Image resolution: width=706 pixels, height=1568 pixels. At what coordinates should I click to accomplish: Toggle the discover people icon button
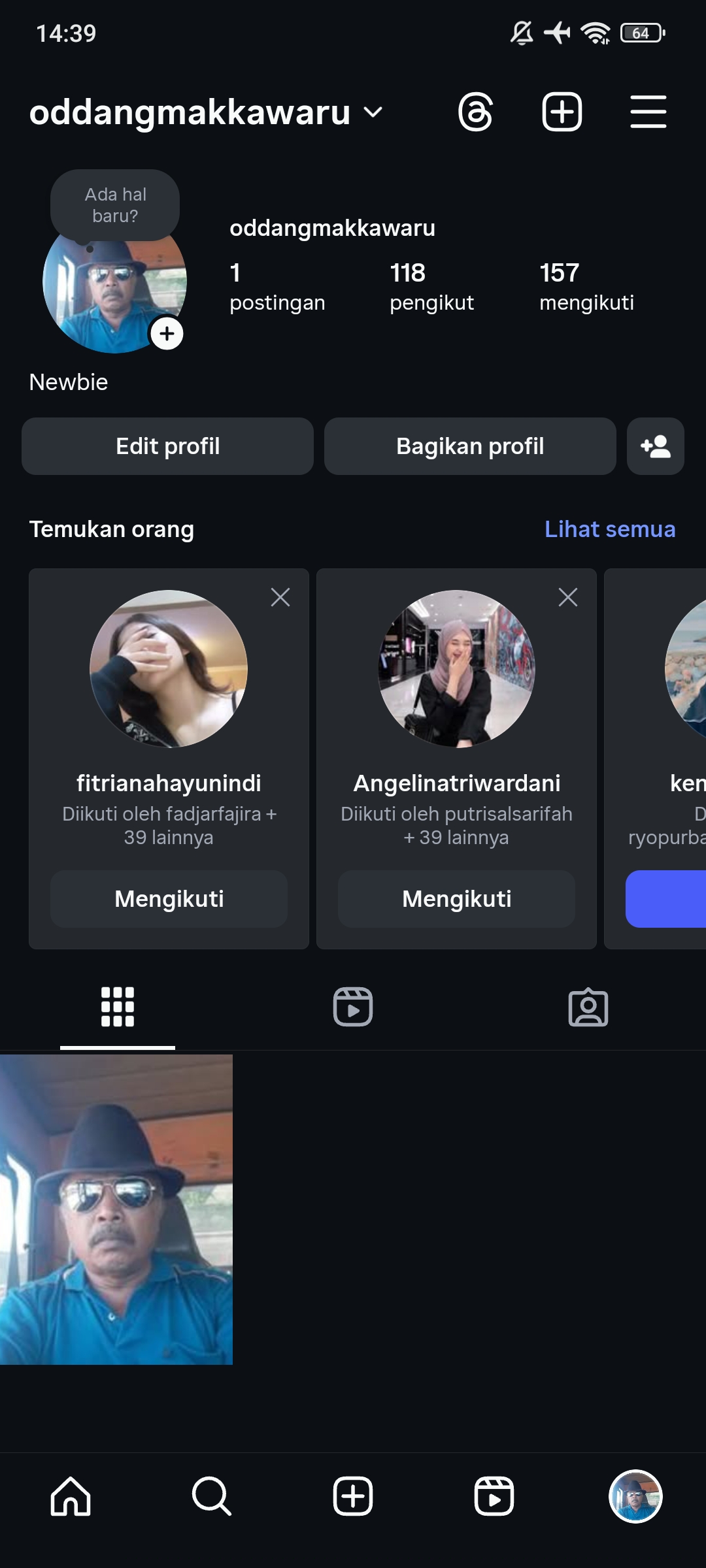(655, 446)
